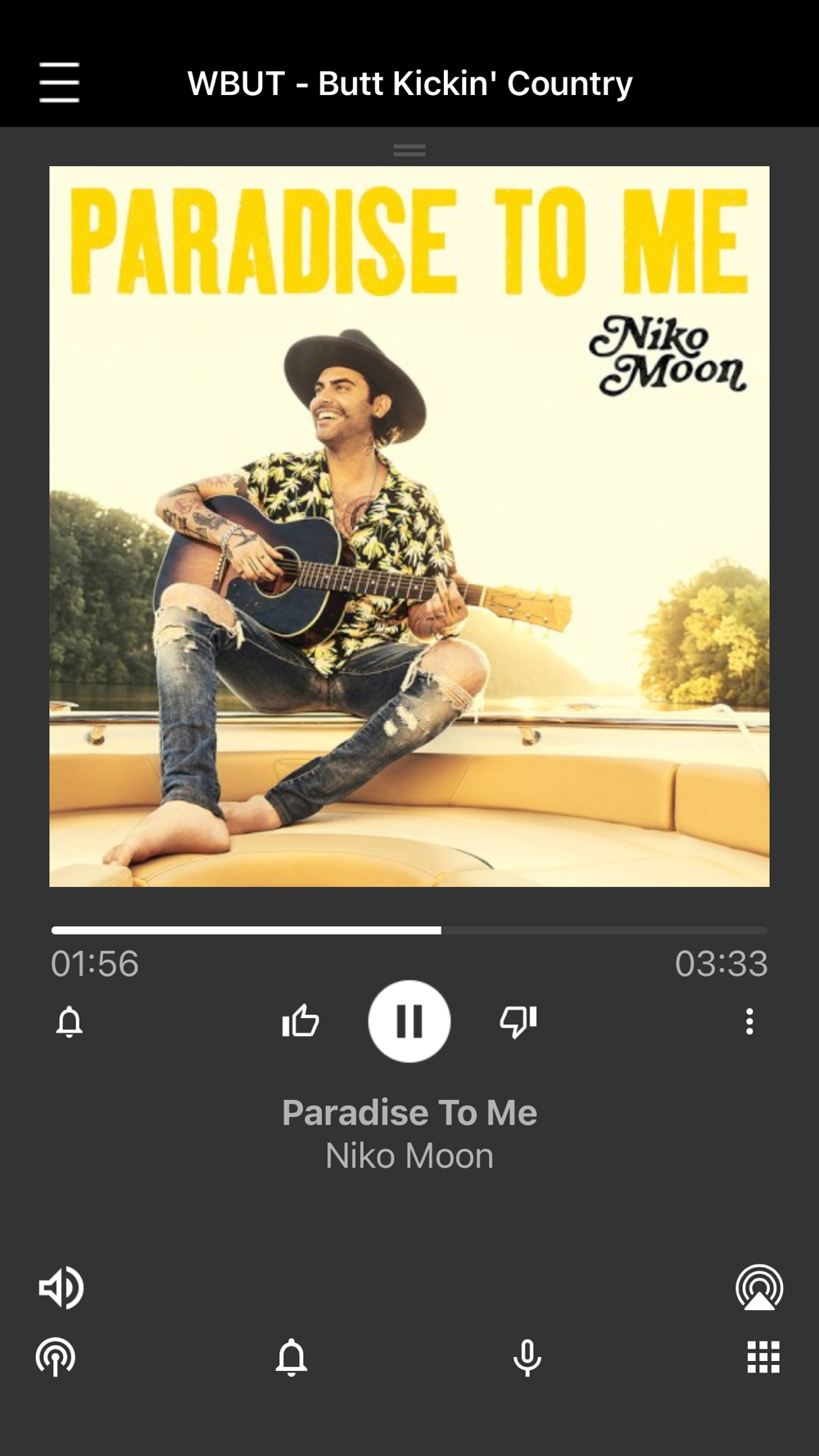Tap the bell icon beside the thumbs up
819x1456 pixels.
(x=70, y=1022)
